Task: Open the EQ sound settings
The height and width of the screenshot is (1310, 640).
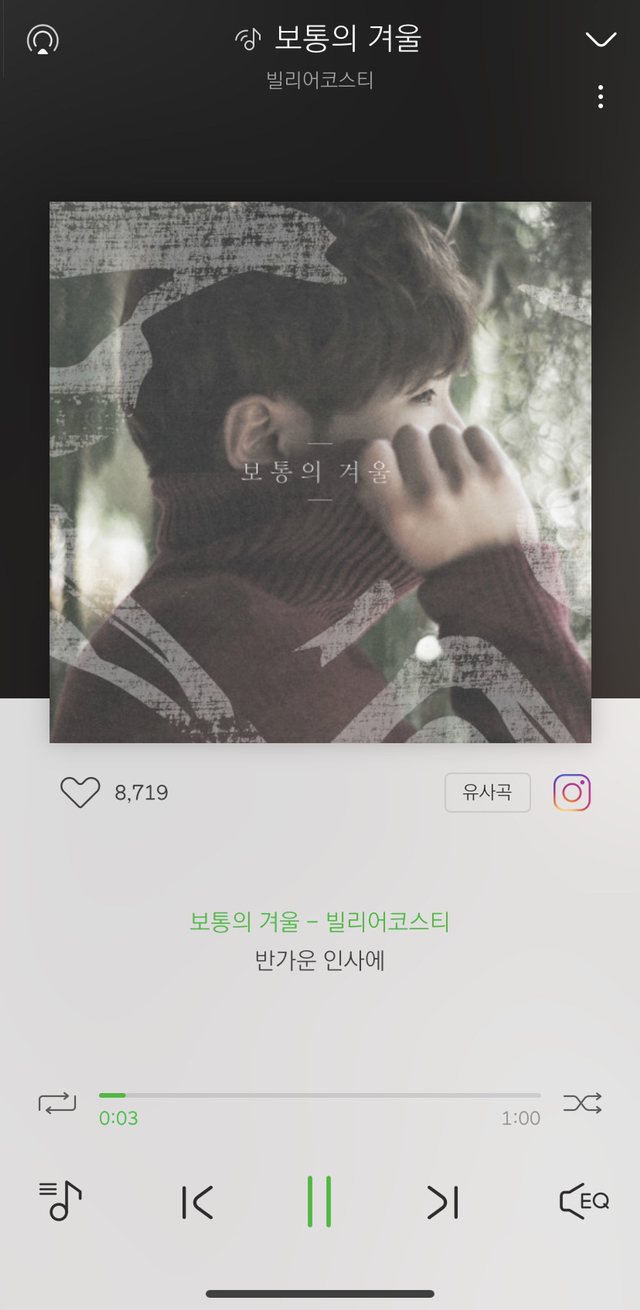Action: (584, 1201)
